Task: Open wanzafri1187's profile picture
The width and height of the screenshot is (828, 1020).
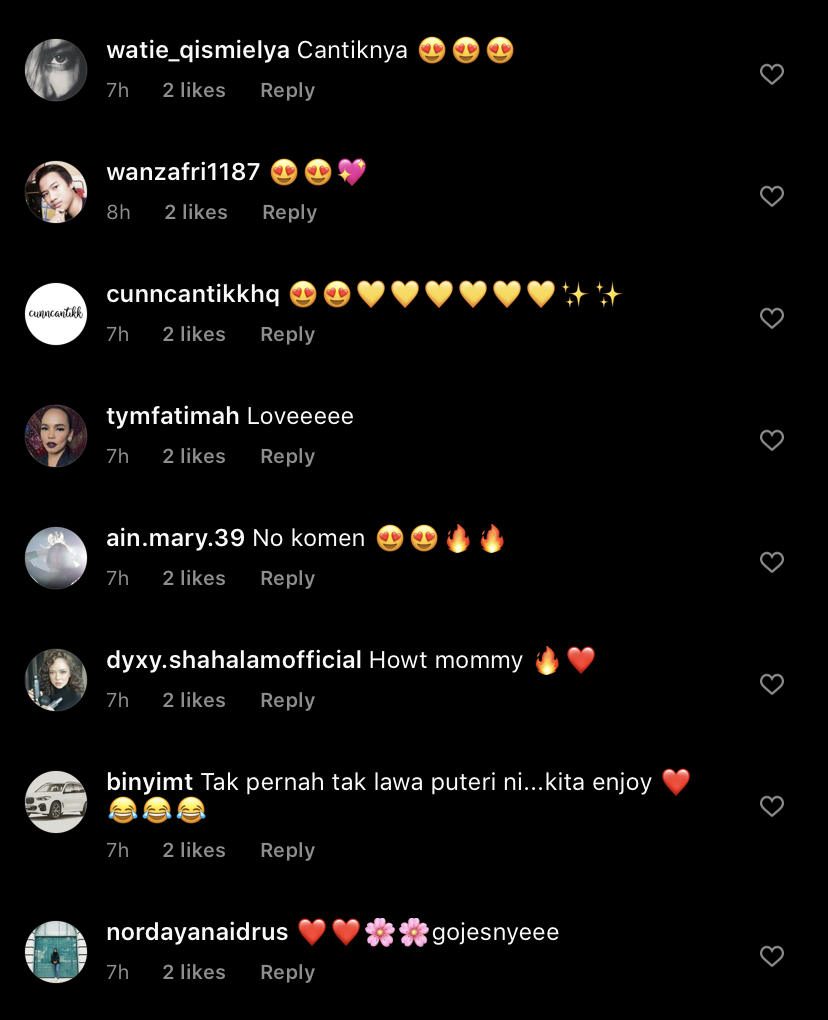Action: [x=56, y=192]
